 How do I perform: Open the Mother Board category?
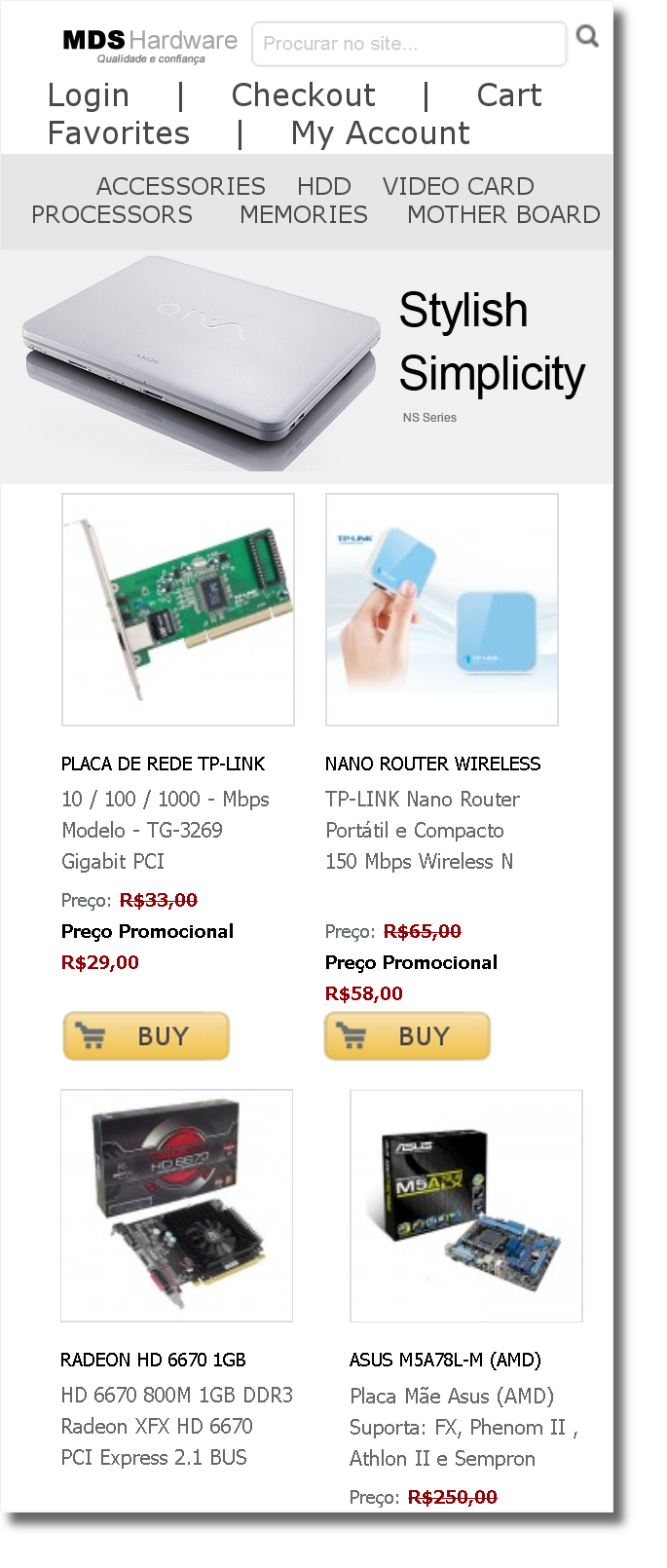click(x=503, y=214)
